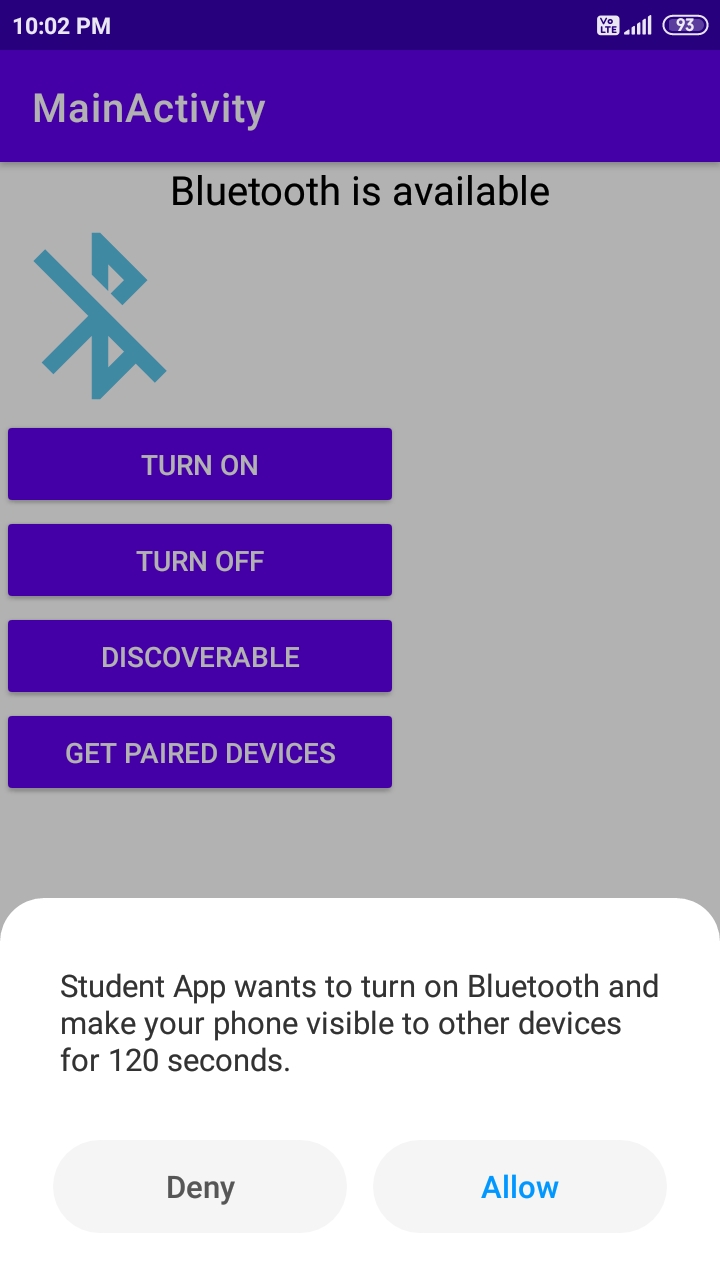Show paired devices with GET PAIRED DEVICES
This screenshot has width=720, height=1280.
199,751
